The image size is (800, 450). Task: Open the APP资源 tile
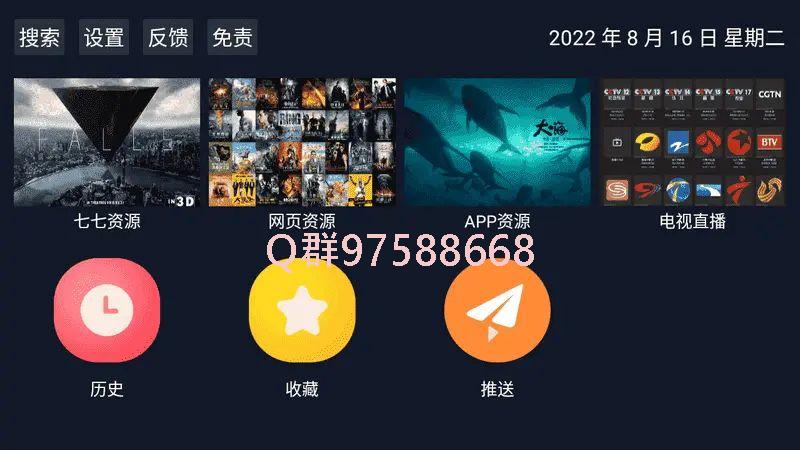(x=497, y=143)
